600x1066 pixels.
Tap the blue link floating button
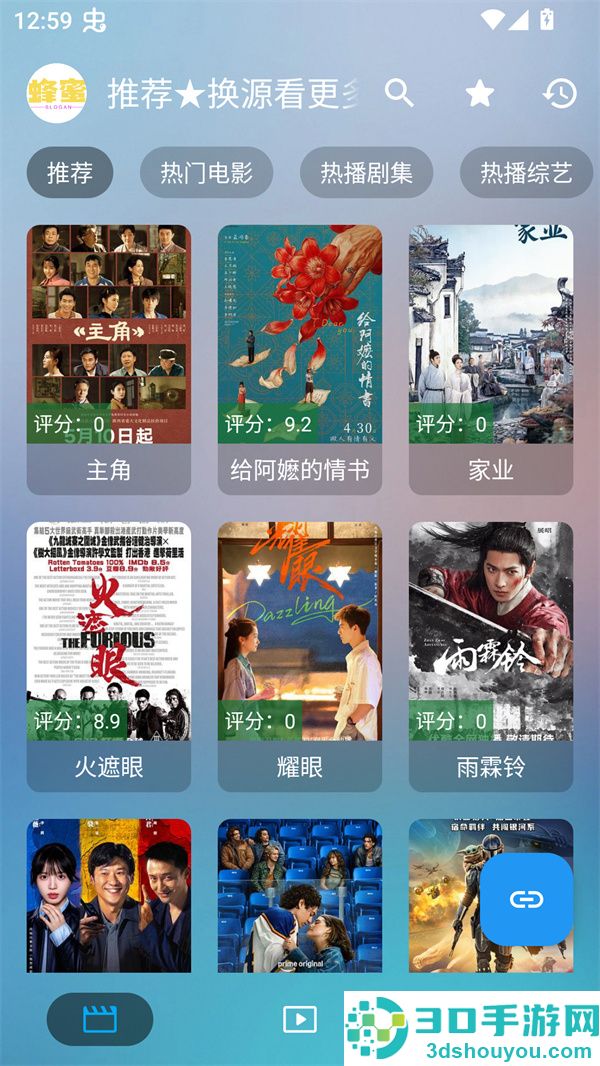(527, 899)
